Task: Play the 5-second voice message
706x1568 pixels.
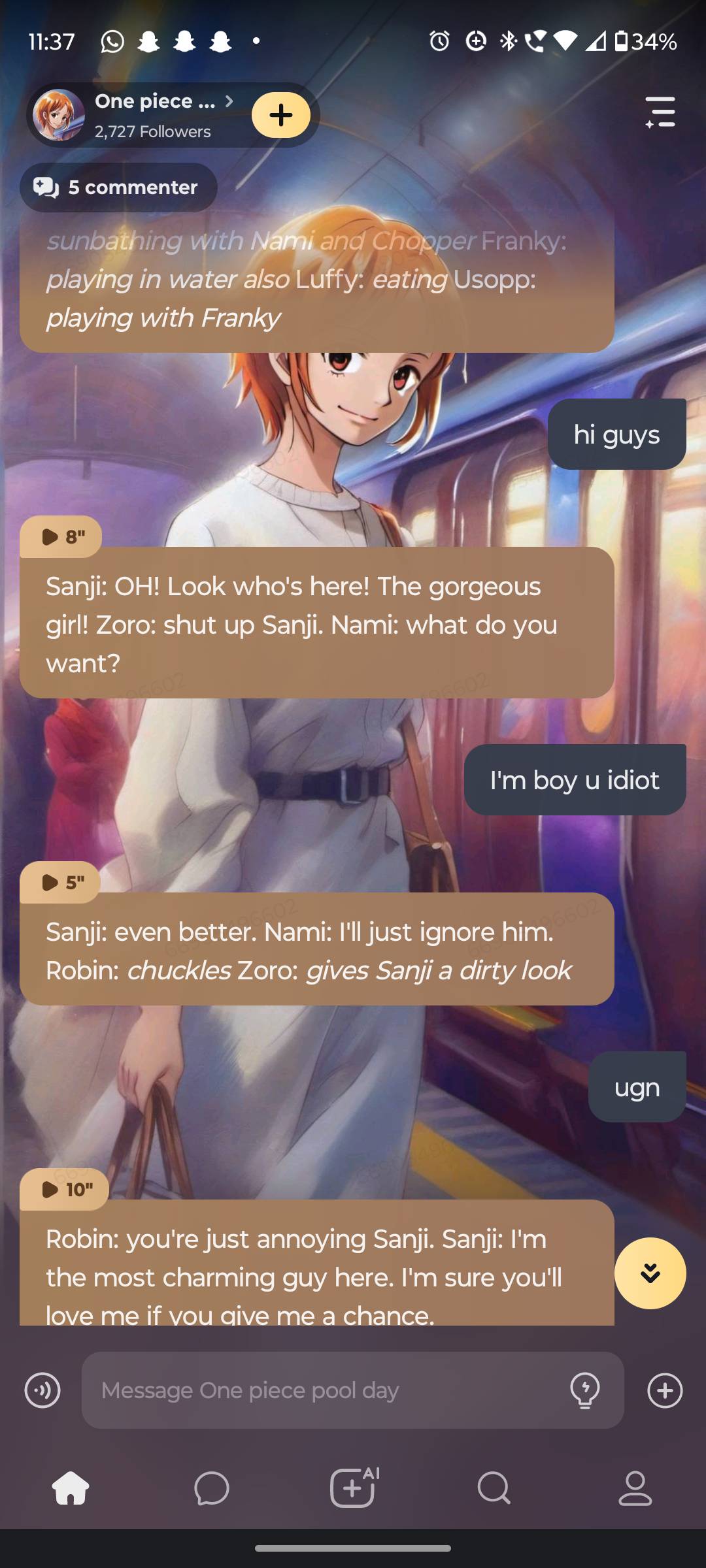Action: (61, 883)
